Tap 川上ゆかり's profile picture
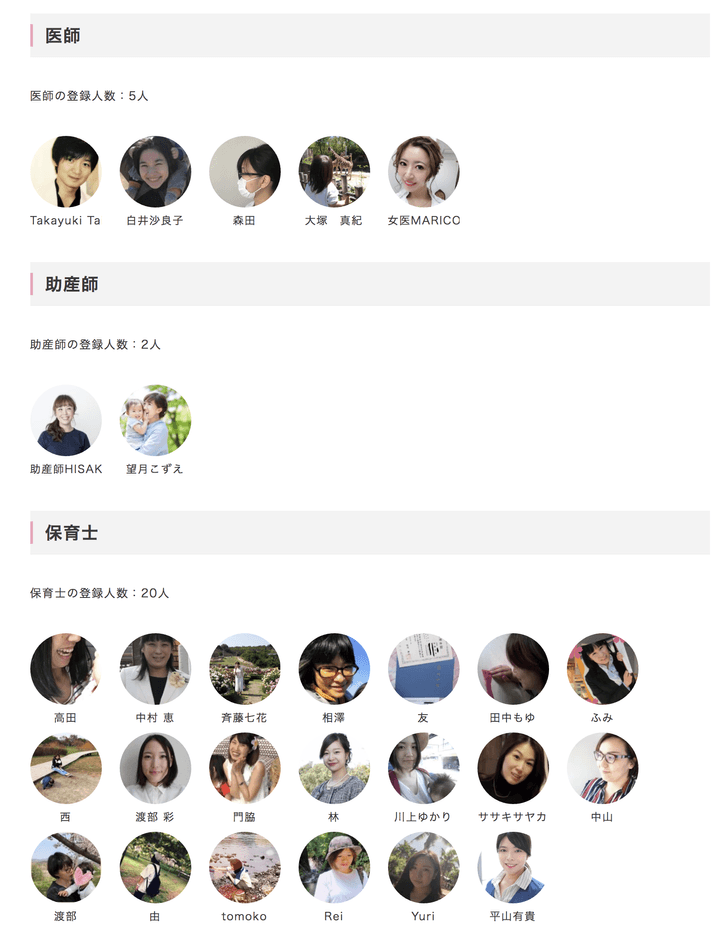Screen dimensions: 726x940 424,768
